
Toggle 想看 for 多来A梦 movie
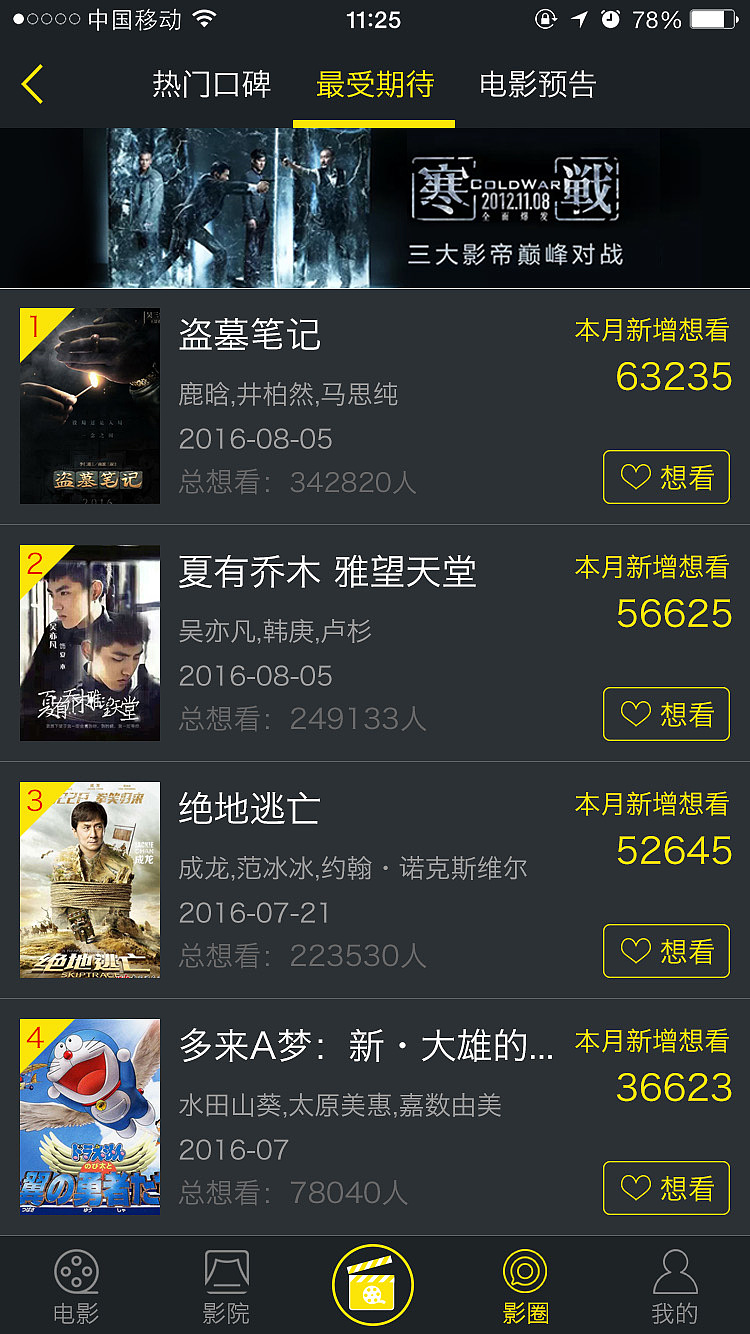[x=666, y=1188]
